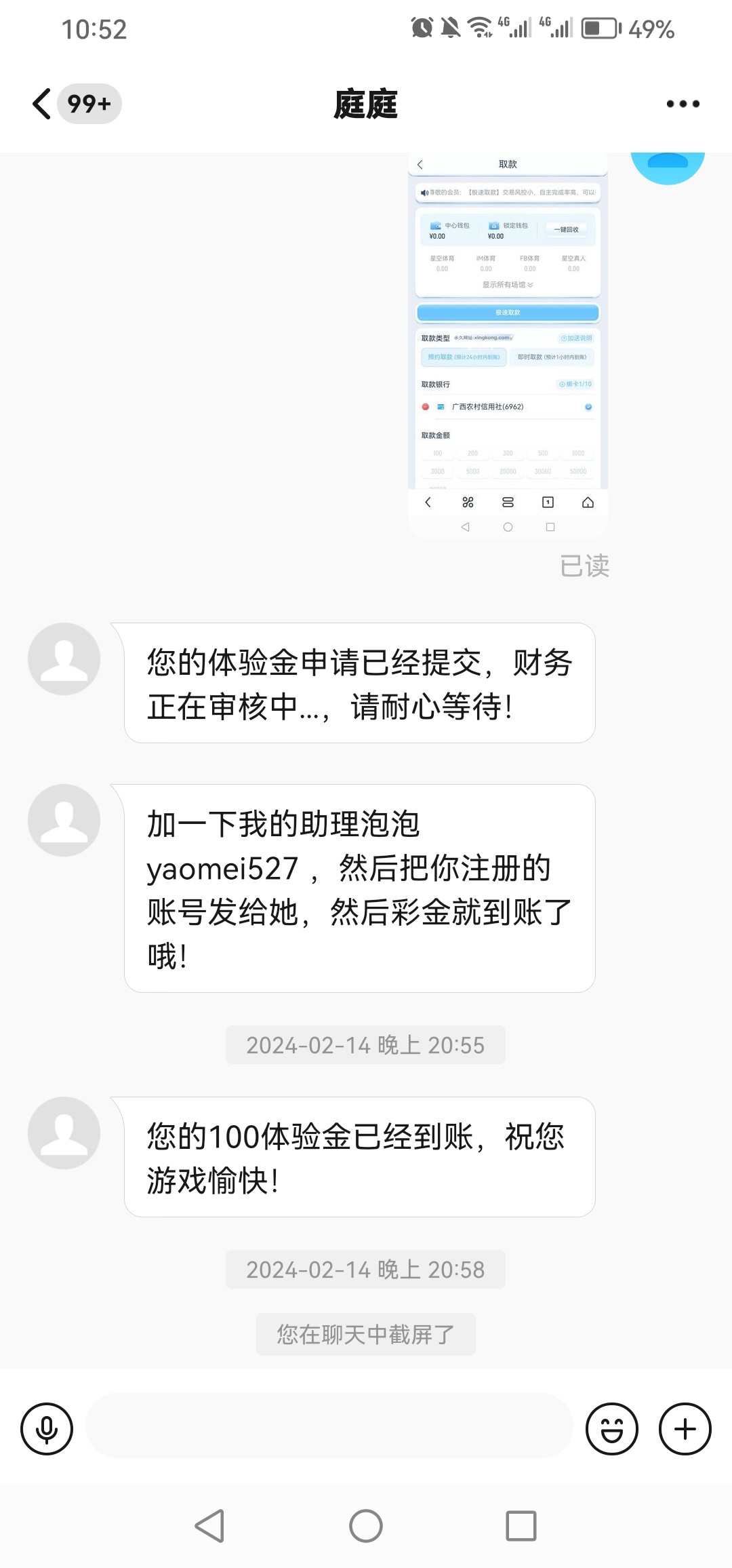Tap the red remove toggle beside the bank card
The height and width of the screenshot is (1568, 732).
(x=425, y=407)
